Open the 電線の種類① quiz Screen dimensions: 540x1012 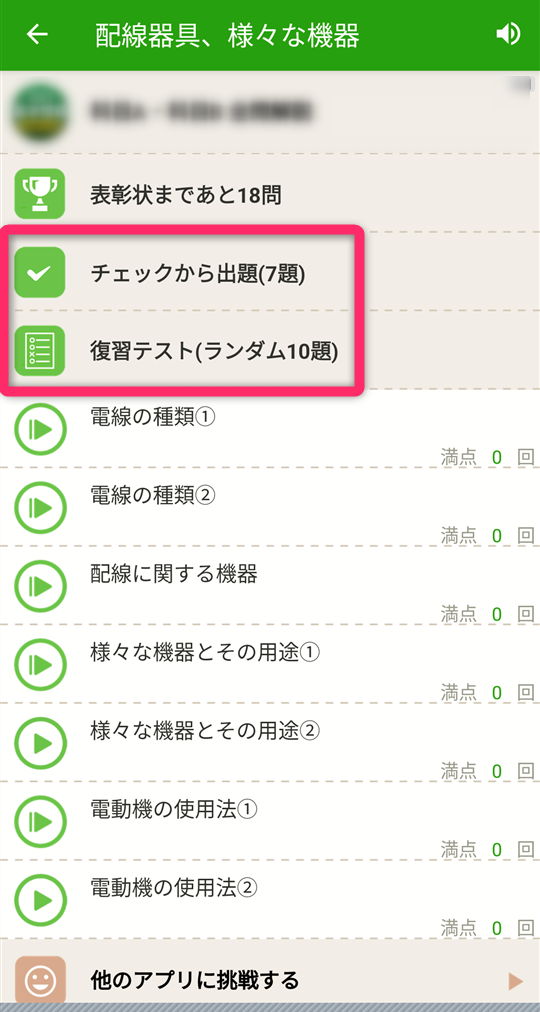[x=270, y=429]
